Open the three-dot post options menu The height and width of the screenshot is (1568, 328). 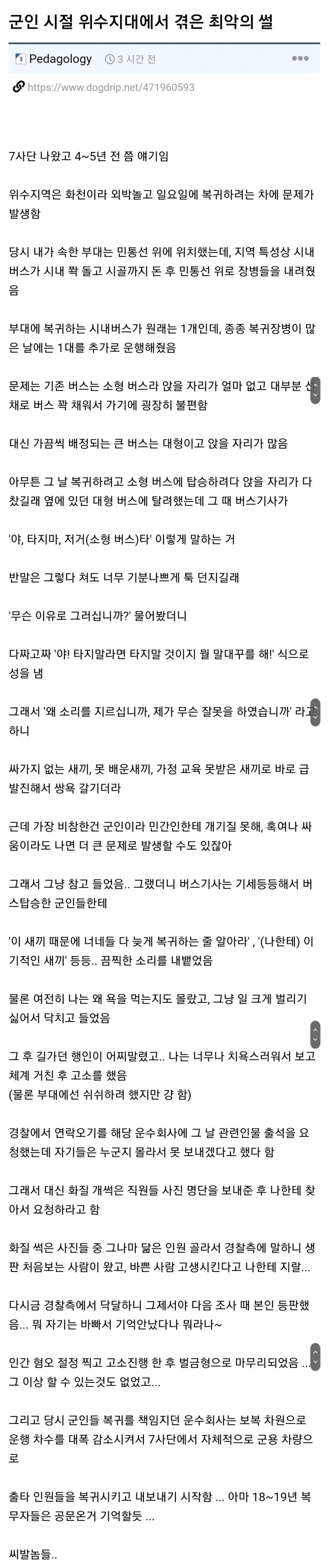[x=299, y=59]
